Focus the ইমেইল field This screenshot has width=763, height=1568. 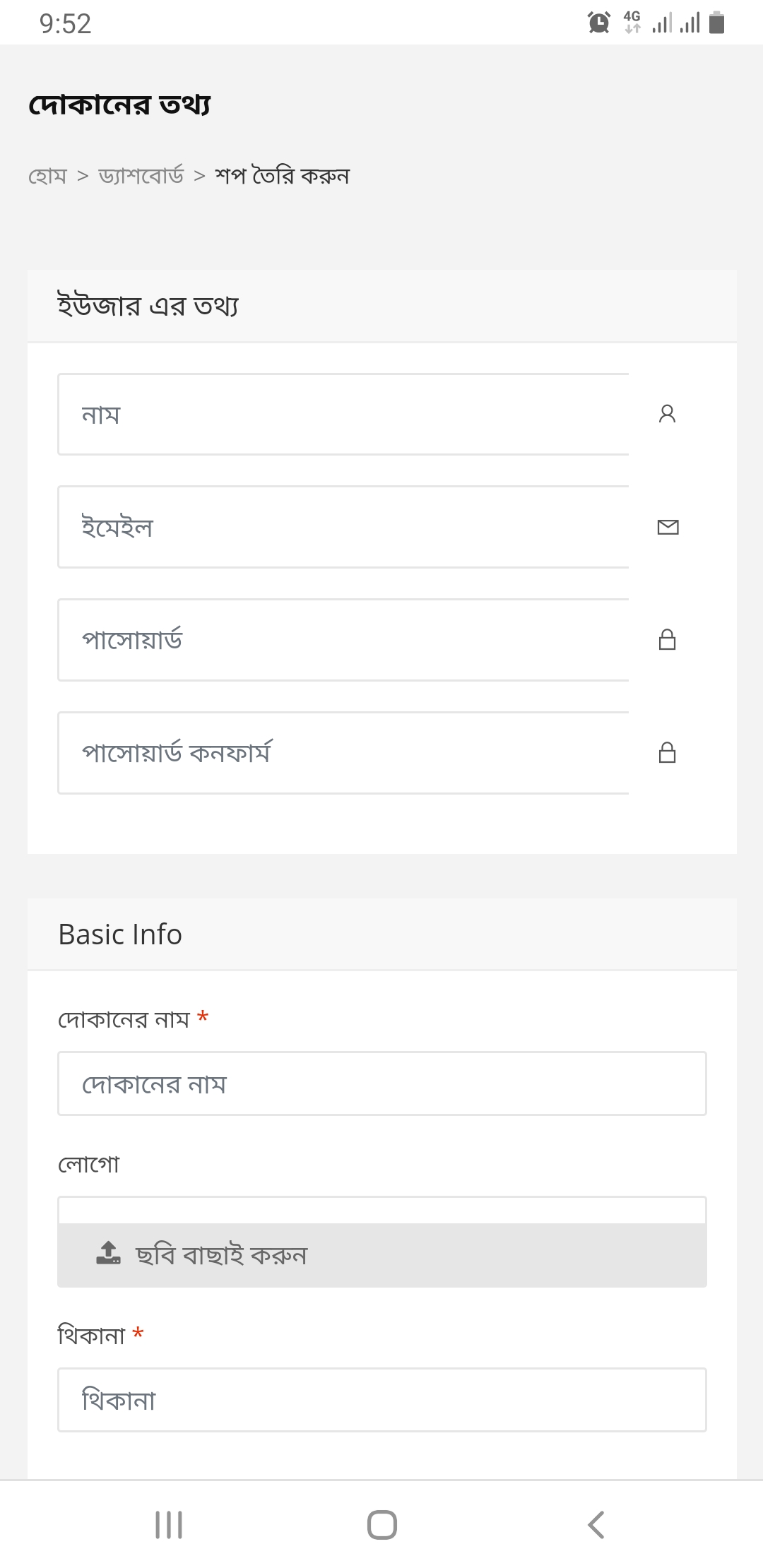(343, 527)
